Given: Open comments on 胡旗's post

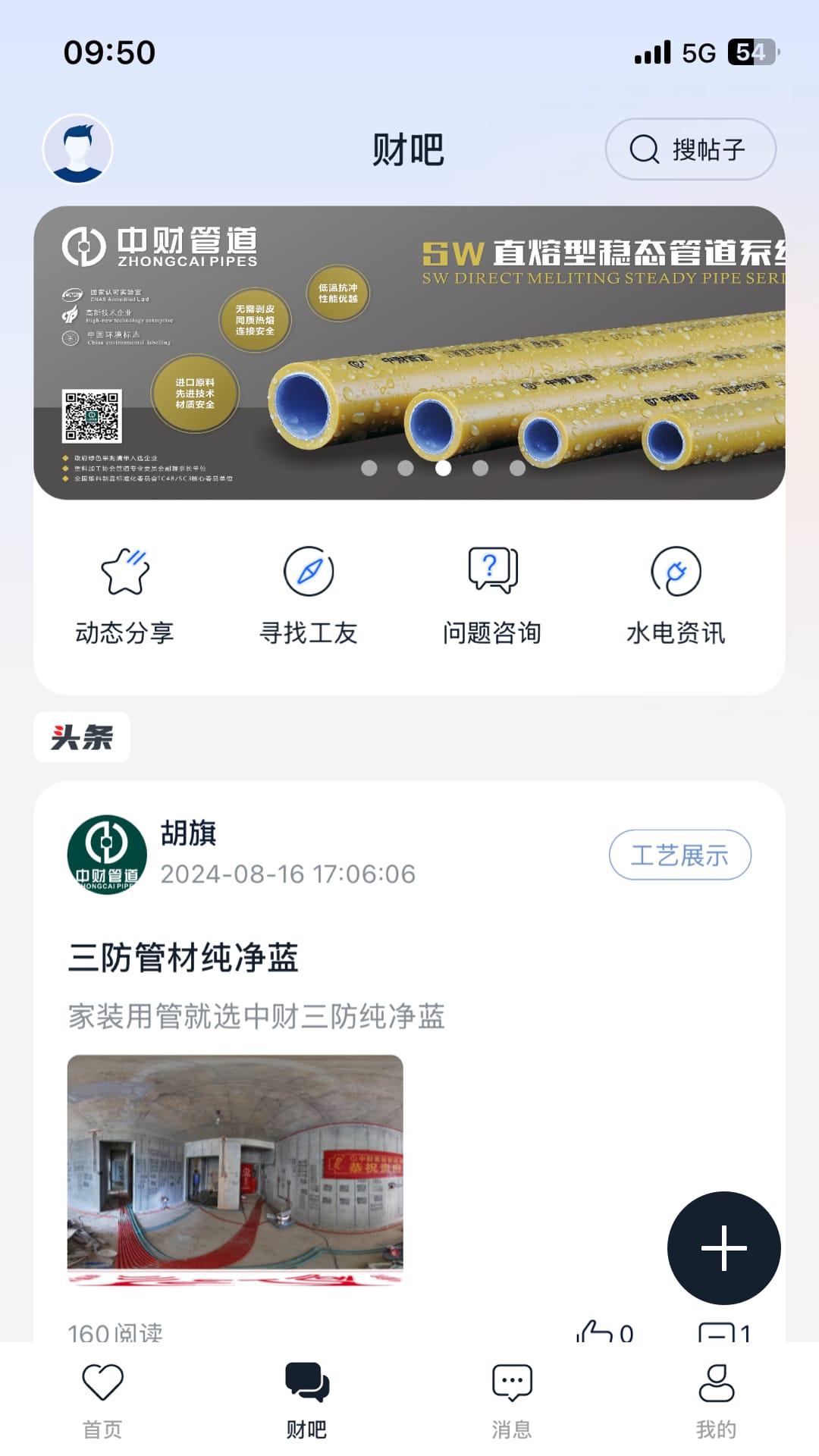Looking at the screenshot, I should 724,1332.
